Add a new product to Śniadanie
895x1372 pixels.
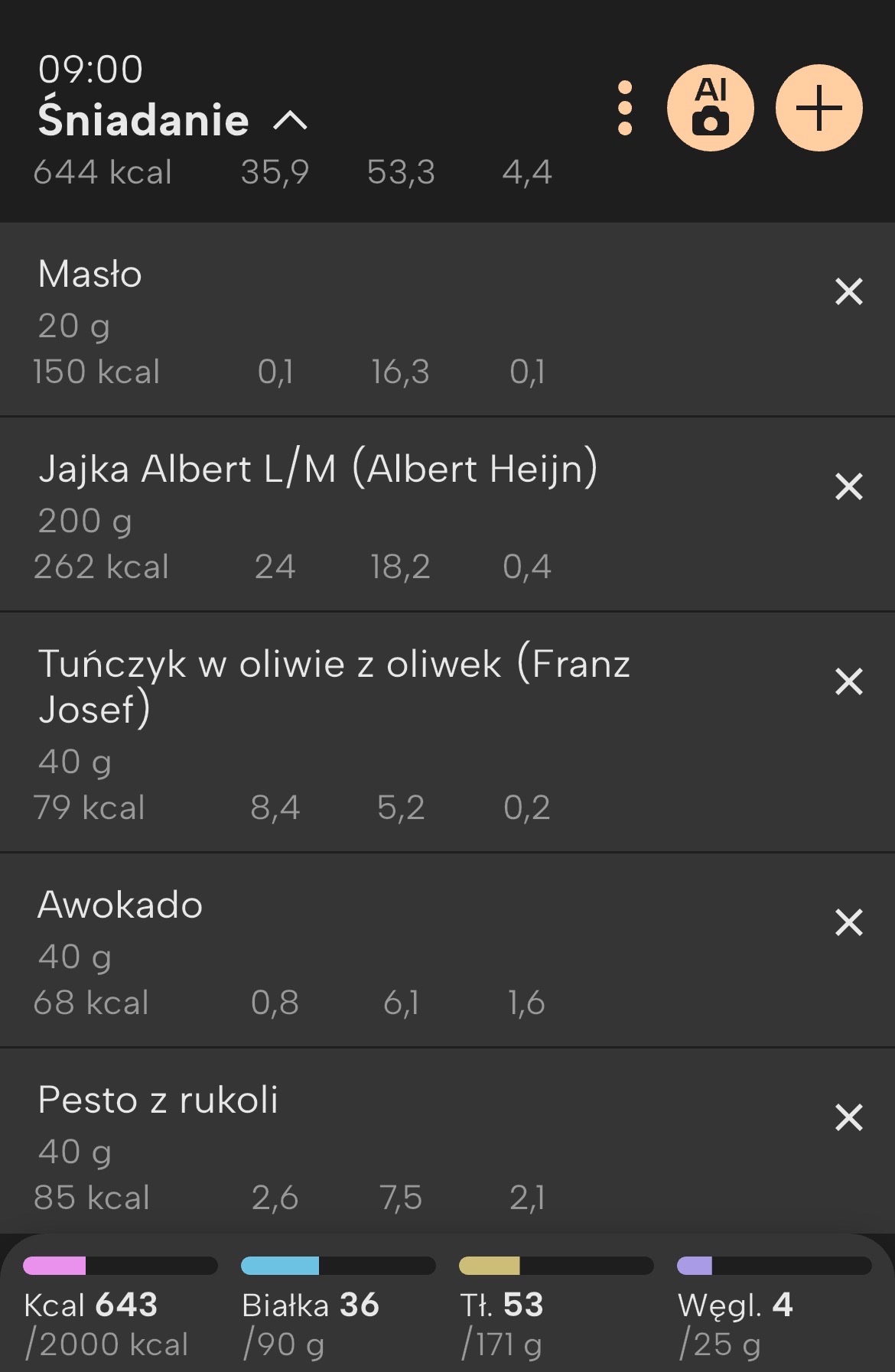point(819,108)
